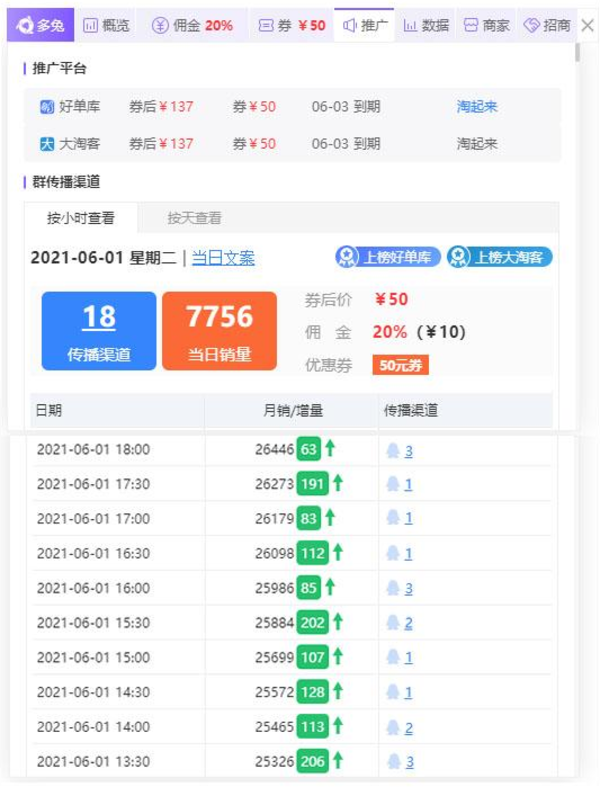The width and height of the screenshot is (600, 787).
Task: Open the 佣金 20% tab
Action: (x=192, y=25)
